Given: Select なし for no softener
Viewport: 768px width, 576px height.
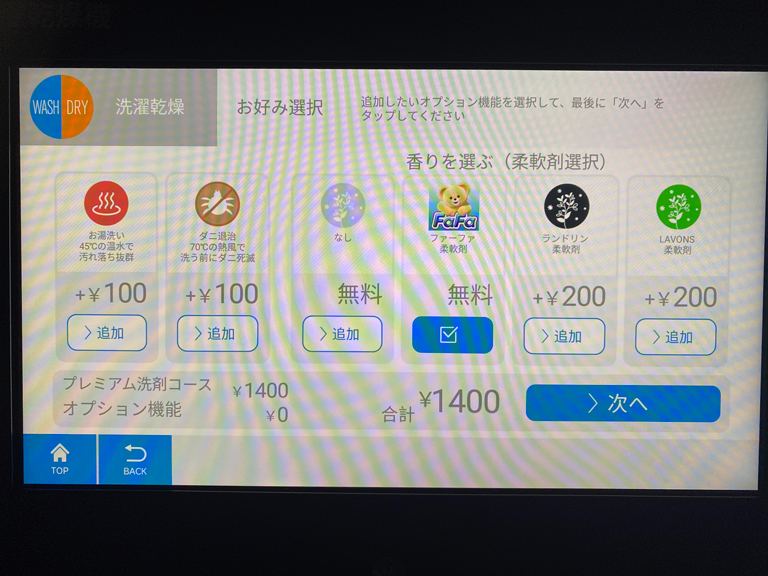Looking at the screenshot, I should point(342,334).
